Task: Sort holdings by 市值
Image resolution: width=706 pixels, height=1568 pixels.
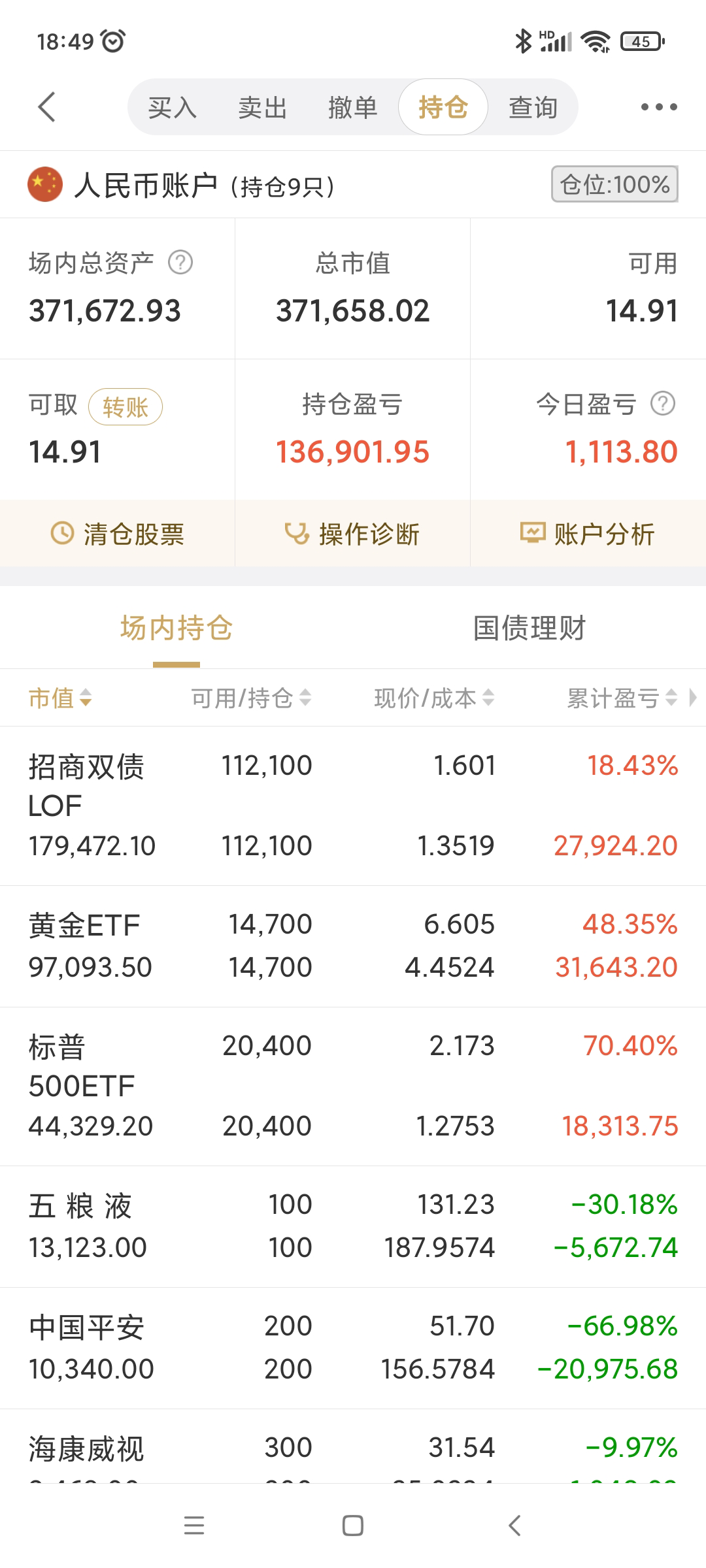Action: tap(60, 698)
